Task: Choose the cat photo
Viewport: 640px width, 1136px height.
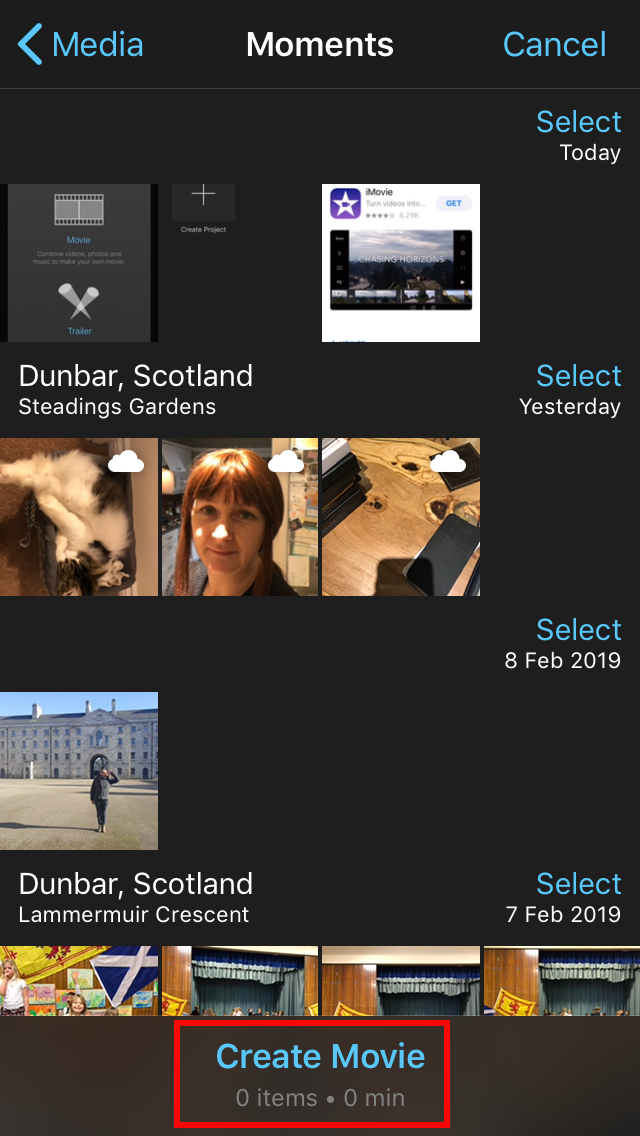Action: (78, 516)
